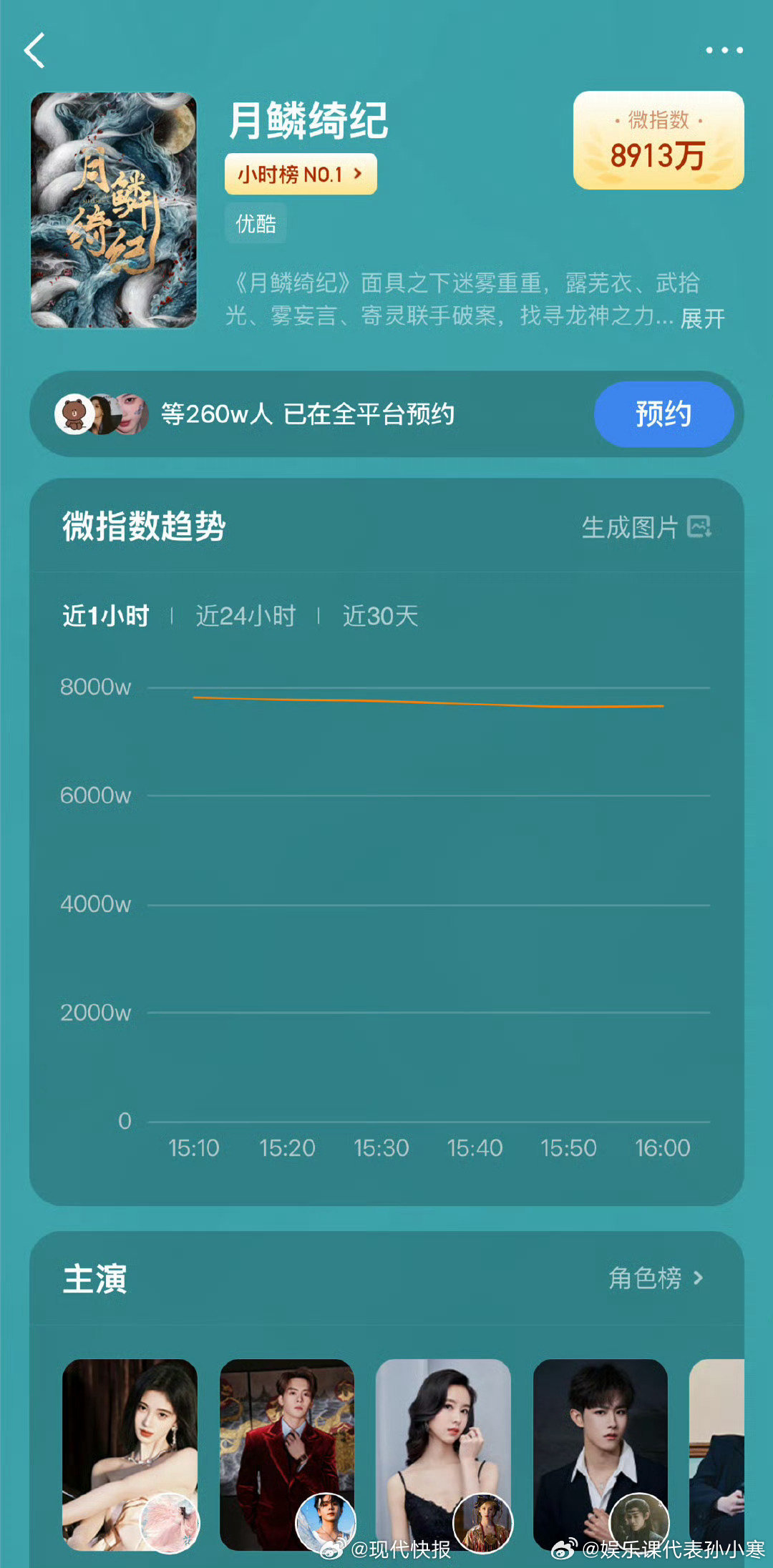Select the 近1小时 trend view
Image resolution: width=773 pixels, height=1568 pixels.
click(104, 616)
